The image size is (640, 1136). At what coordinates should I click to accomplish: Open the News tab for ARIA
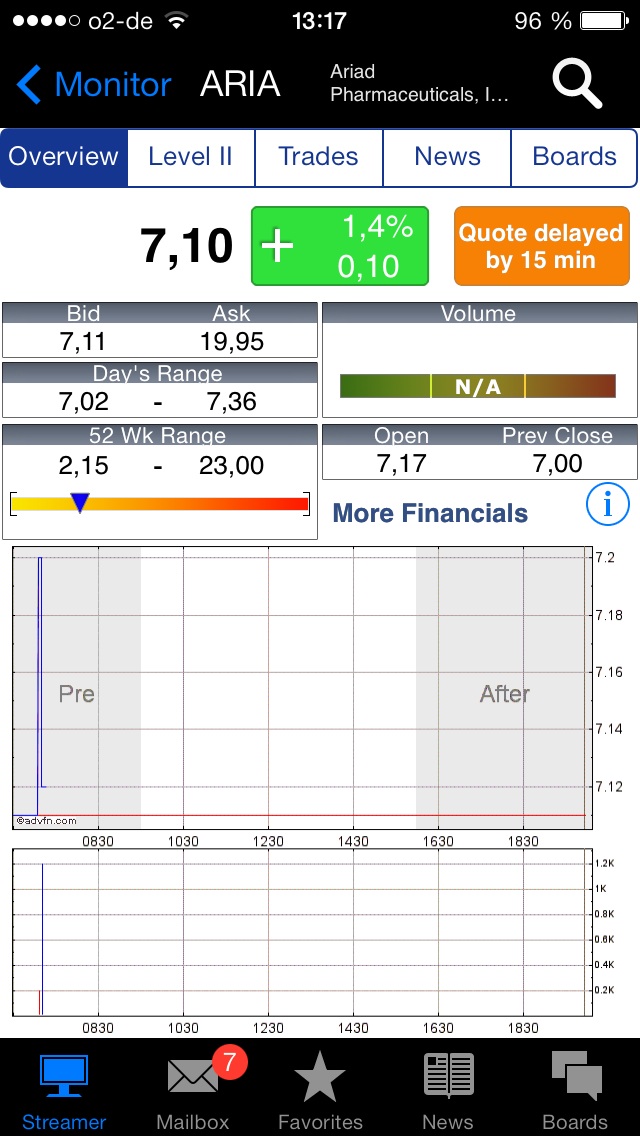point(447,157)
